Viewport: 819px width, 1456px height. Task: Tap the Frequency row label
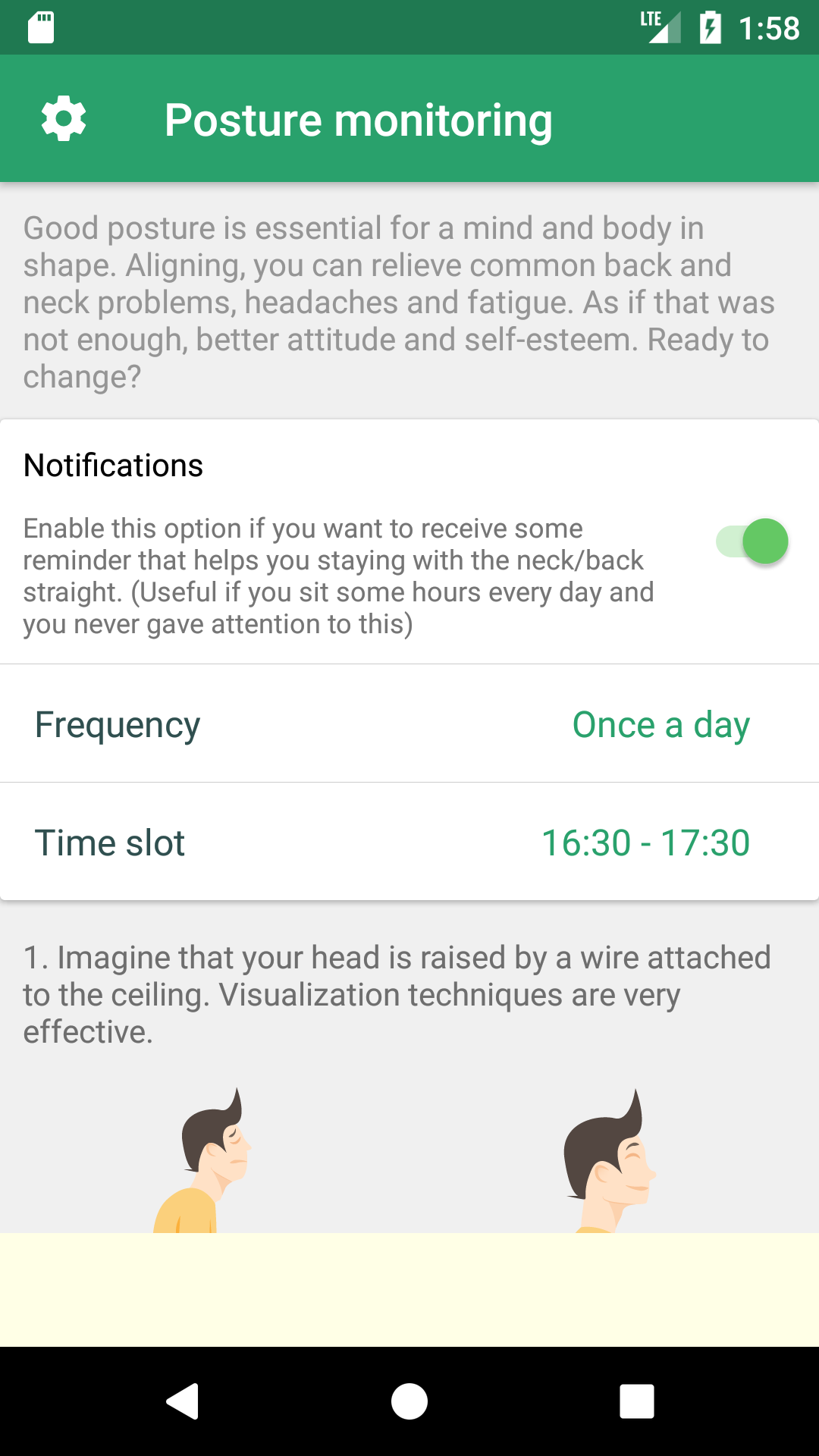118,724
